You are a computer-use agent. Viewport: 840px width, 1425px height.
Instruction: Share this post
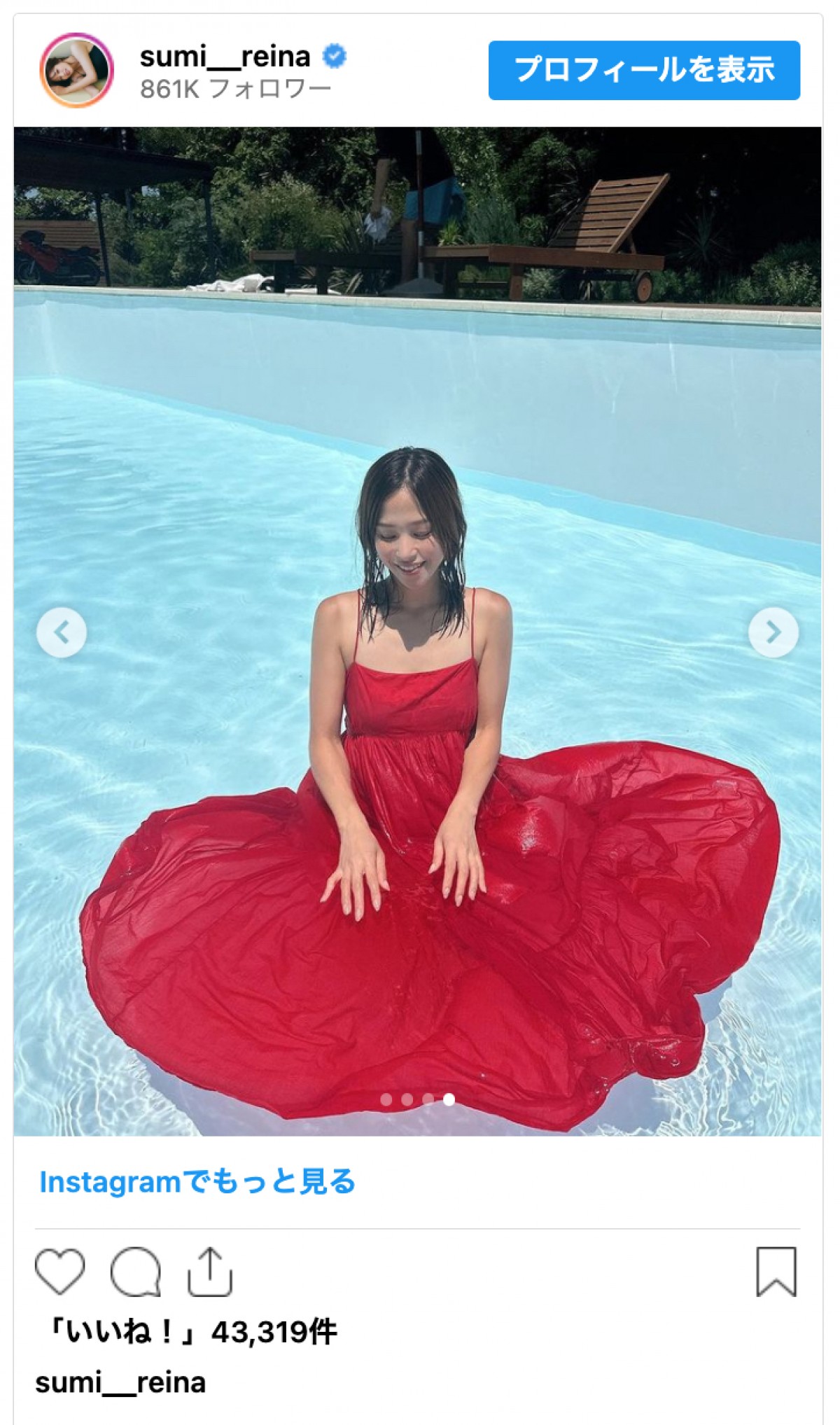(x=209, y=1271)
